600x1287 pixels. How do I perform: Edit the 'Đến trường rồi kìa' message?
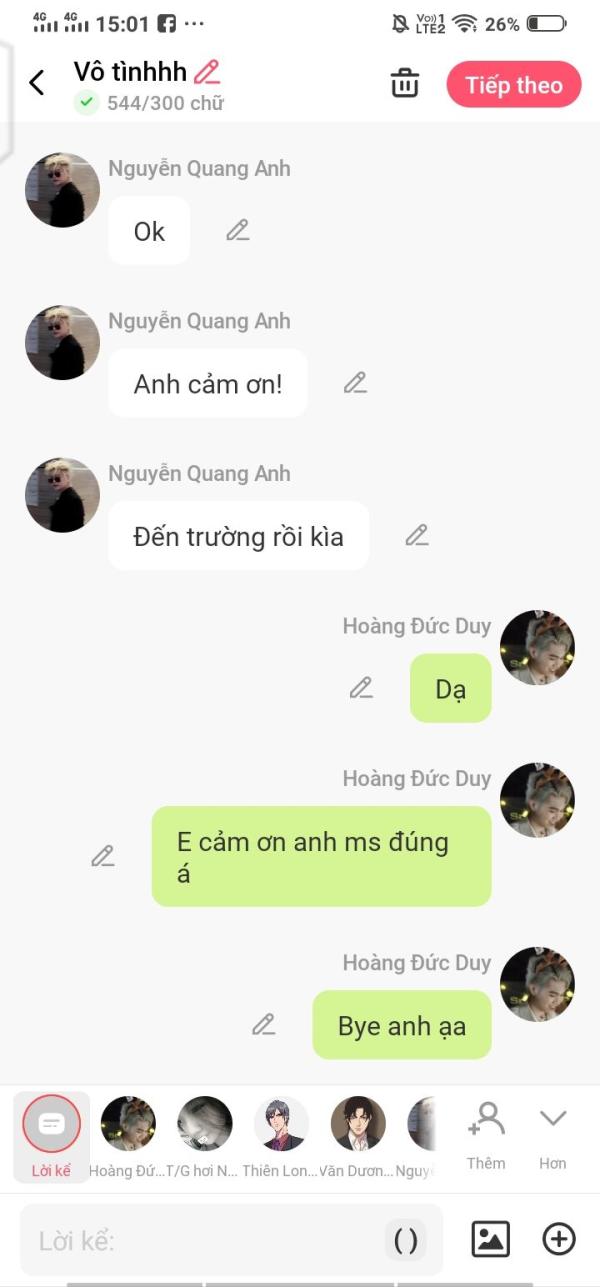pyautogui.click(x=417, y=536)
